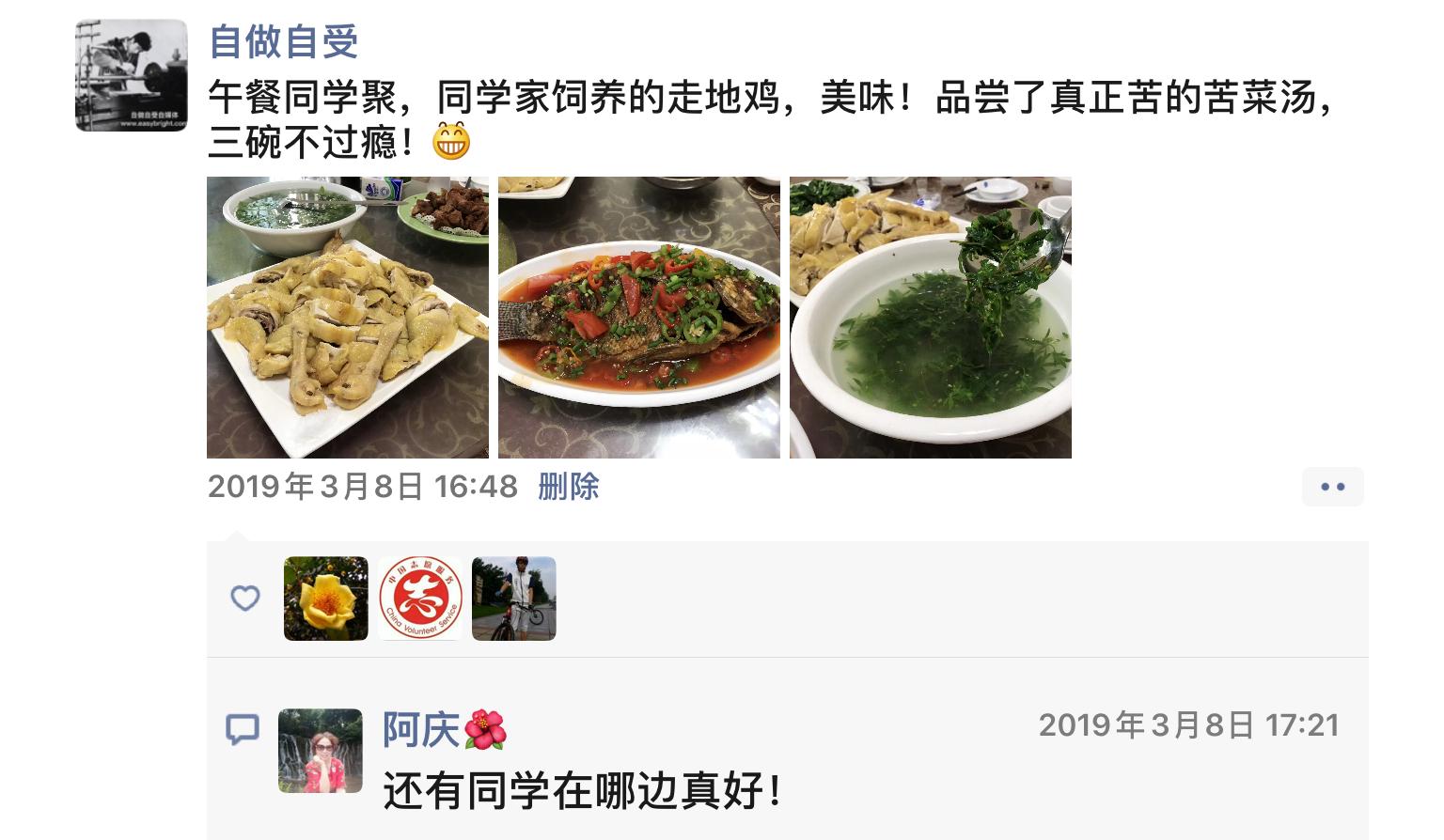This screenshot has height=840, width=1444.
Task: Tap commenter name 阿庆
Action: [420, 729]
